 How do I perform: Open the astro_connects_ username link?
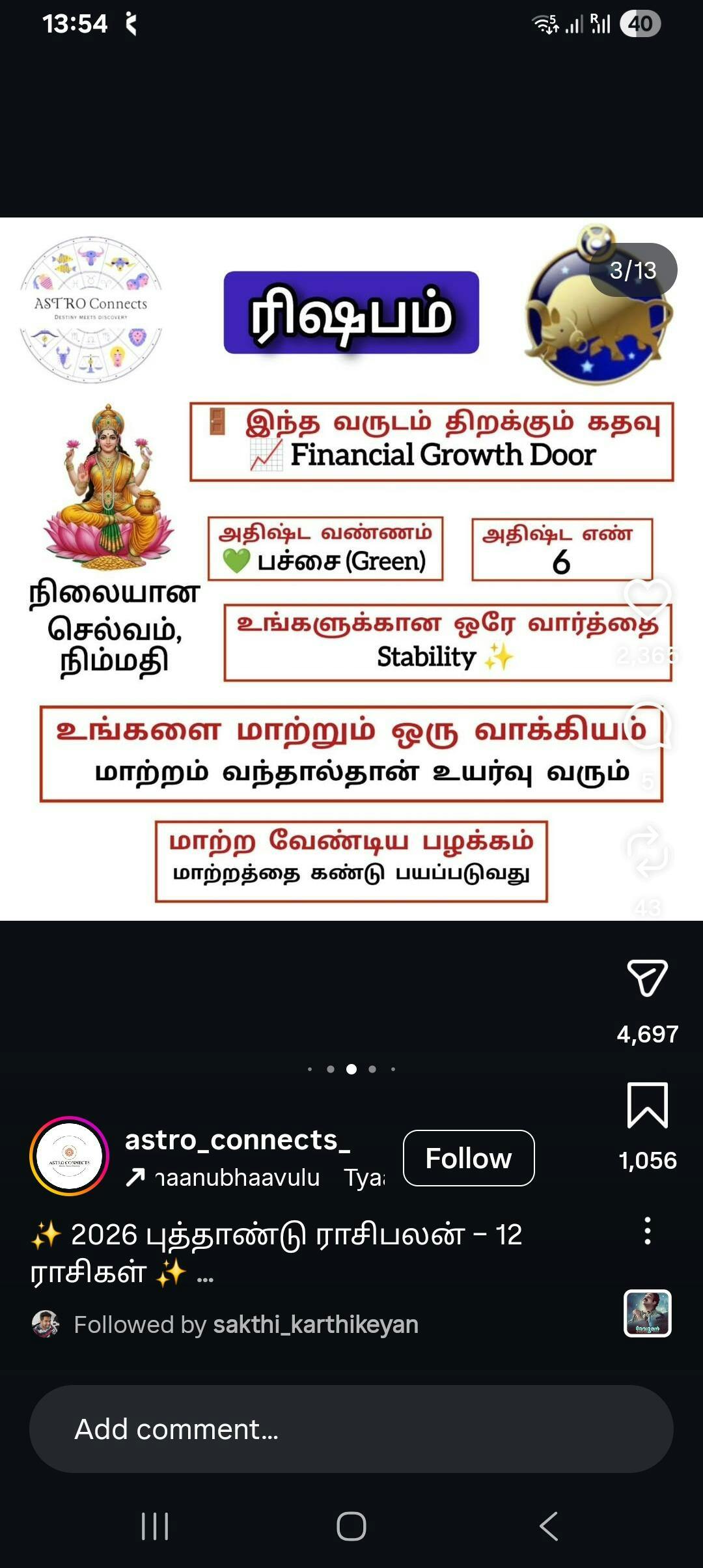coord(238,1140)
